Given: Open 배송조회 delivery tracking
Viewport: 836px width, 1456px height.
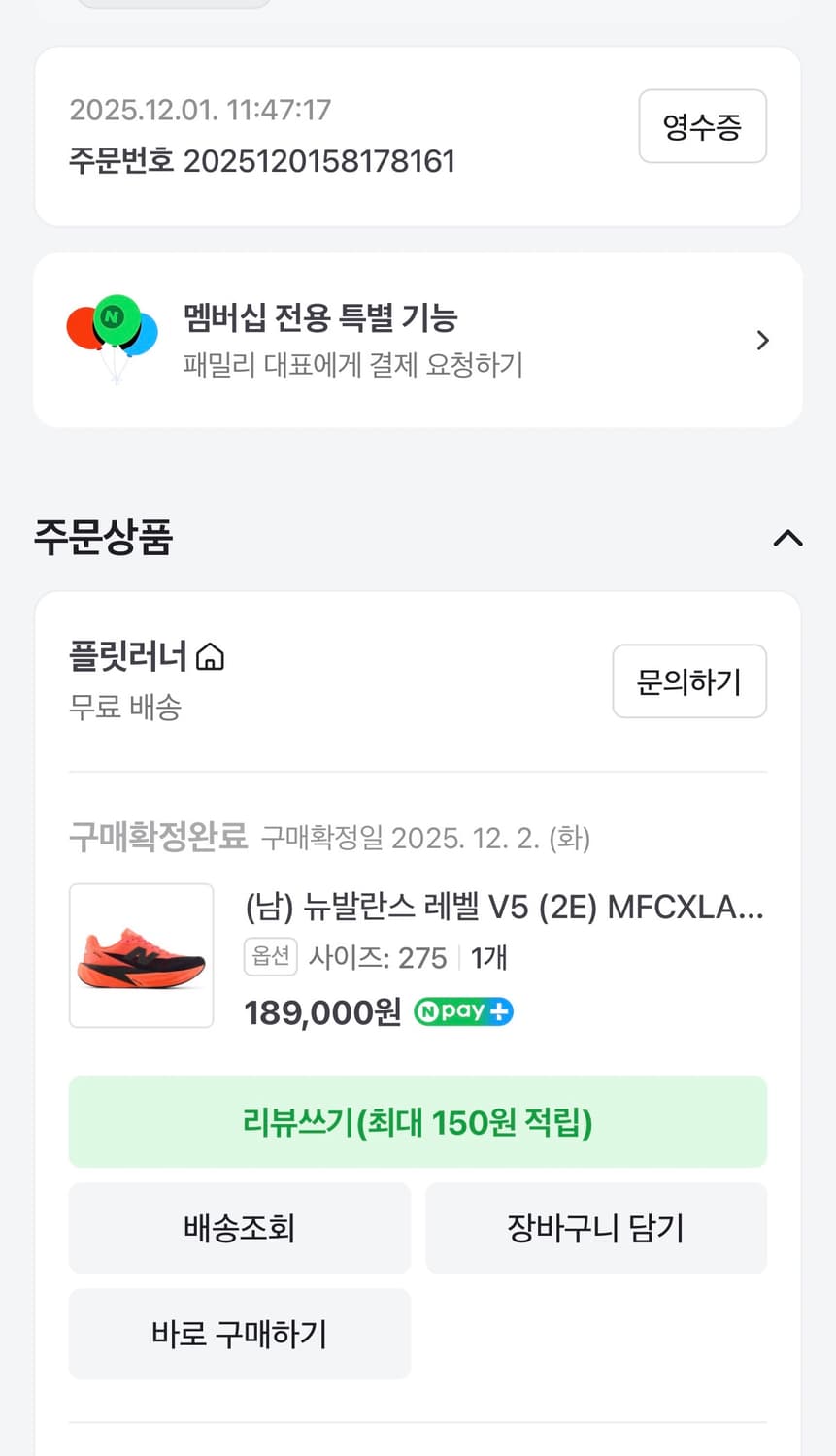Looking at the screenshot, I should coord(239,1228).
